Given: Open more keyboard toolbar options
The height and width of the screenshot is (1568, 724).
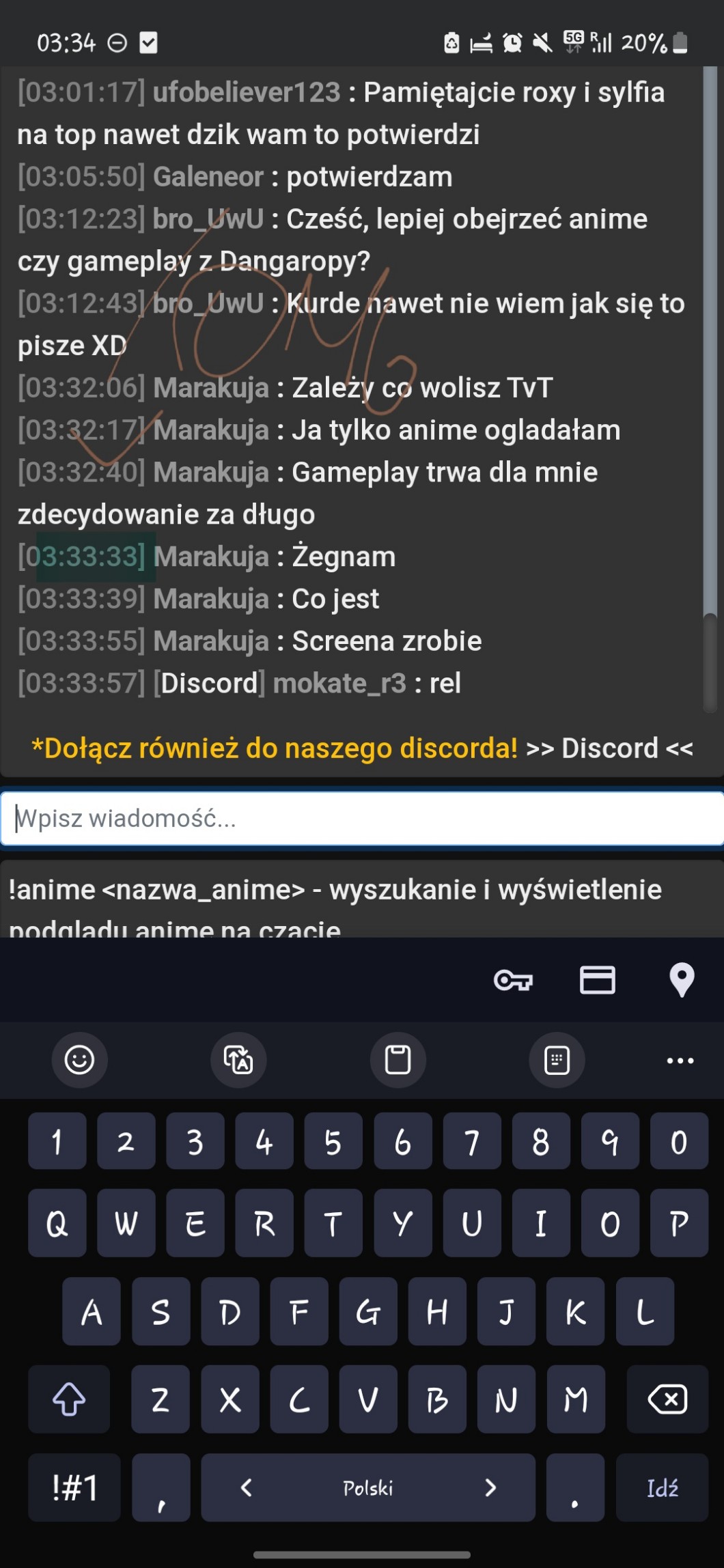Looking at the screenshot, I should pos(680,1060).
